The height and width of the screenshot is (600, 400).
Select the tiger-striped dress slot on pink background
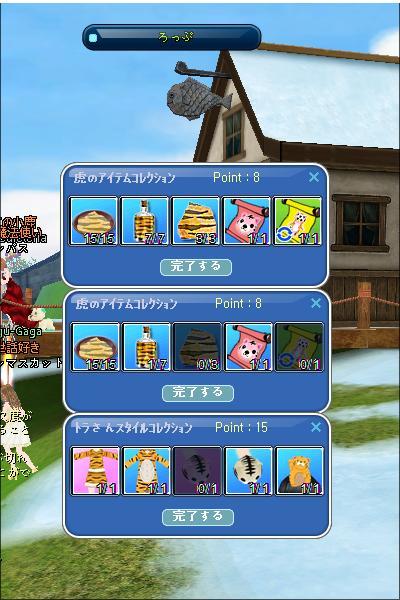(96, 471)
